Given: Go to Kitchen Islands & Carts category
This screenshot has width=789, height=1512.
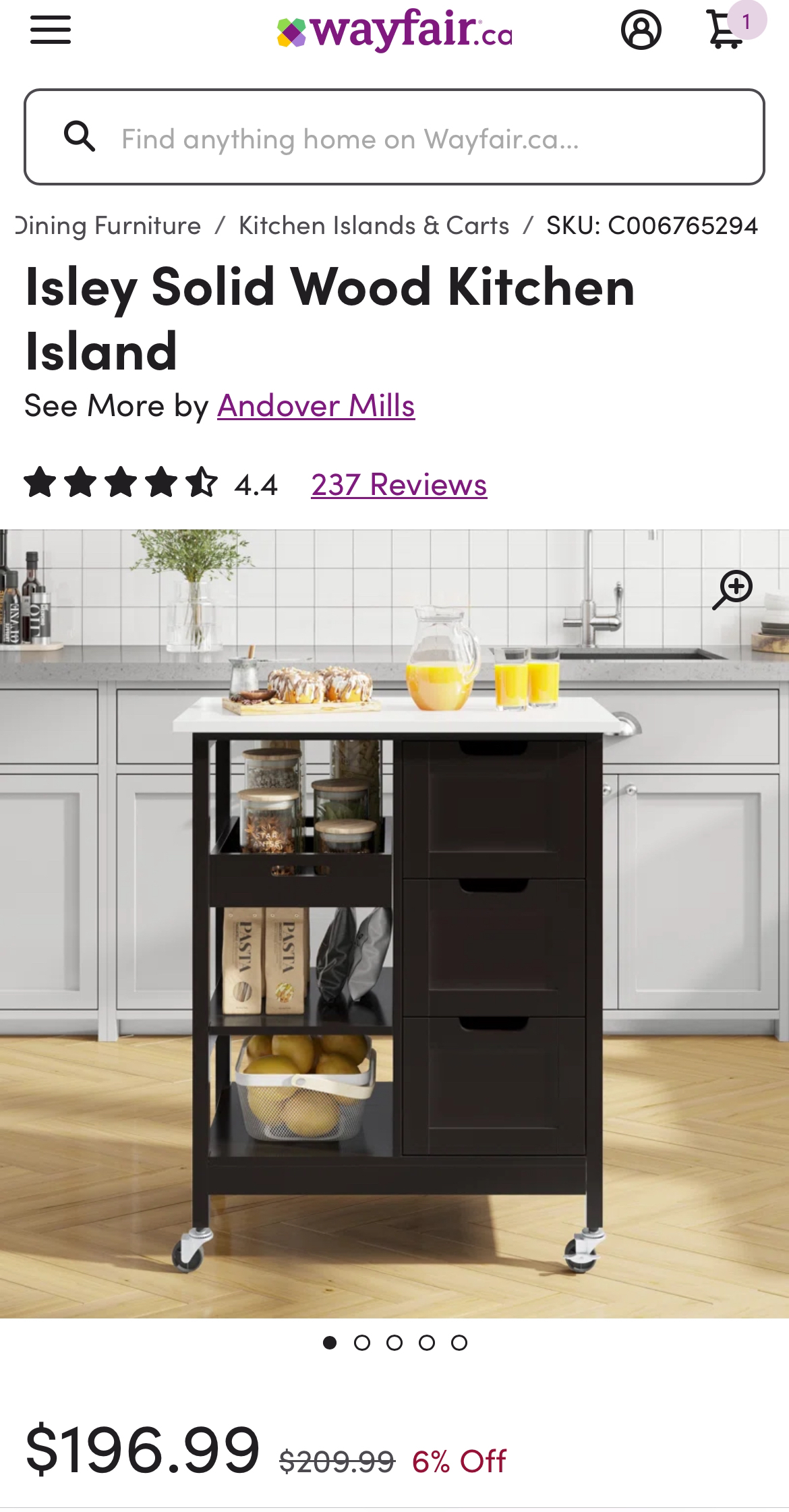Looking at the screenshot, I should tap(374, 225).
